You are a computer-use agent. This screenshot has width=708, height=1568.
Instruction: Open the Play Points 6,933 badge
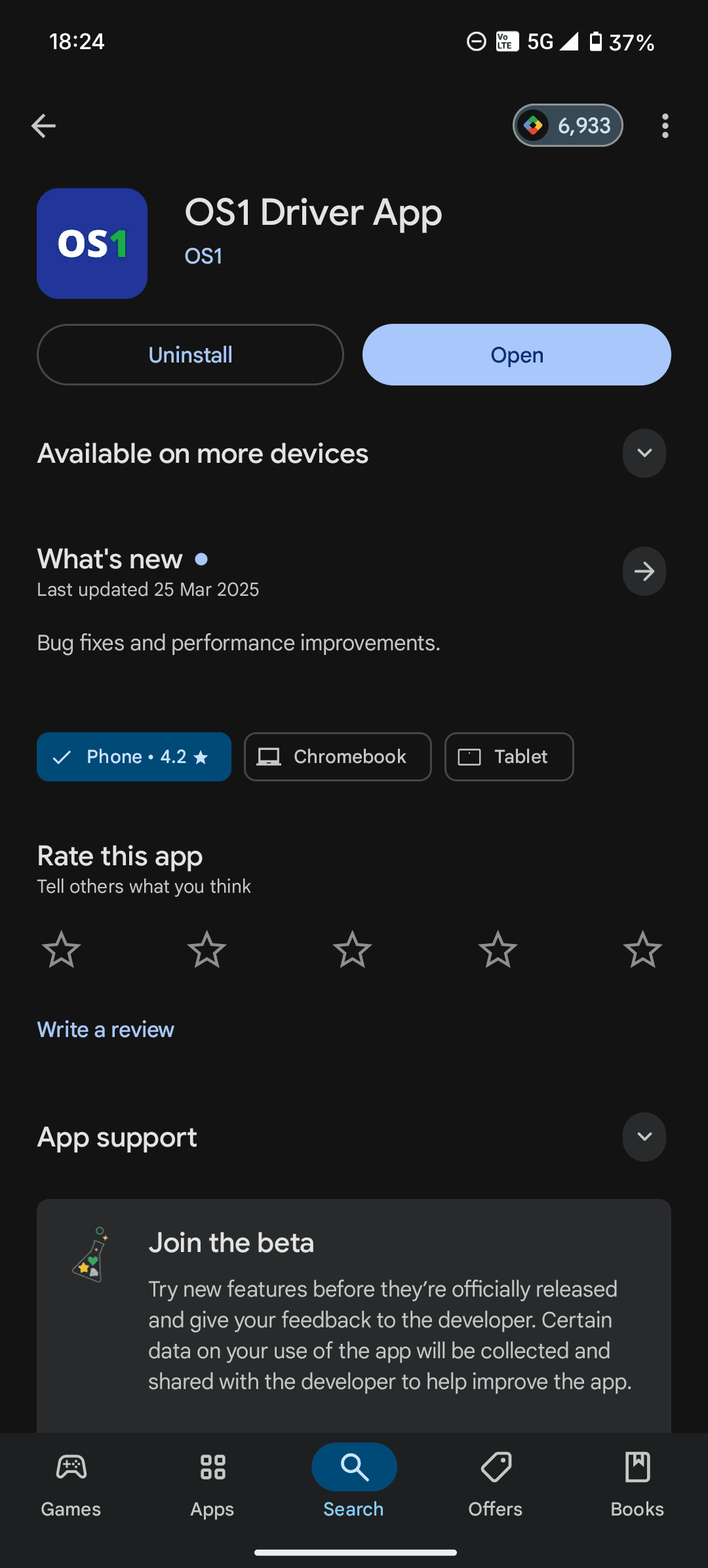pyautogui.click(x=568, y=125)
